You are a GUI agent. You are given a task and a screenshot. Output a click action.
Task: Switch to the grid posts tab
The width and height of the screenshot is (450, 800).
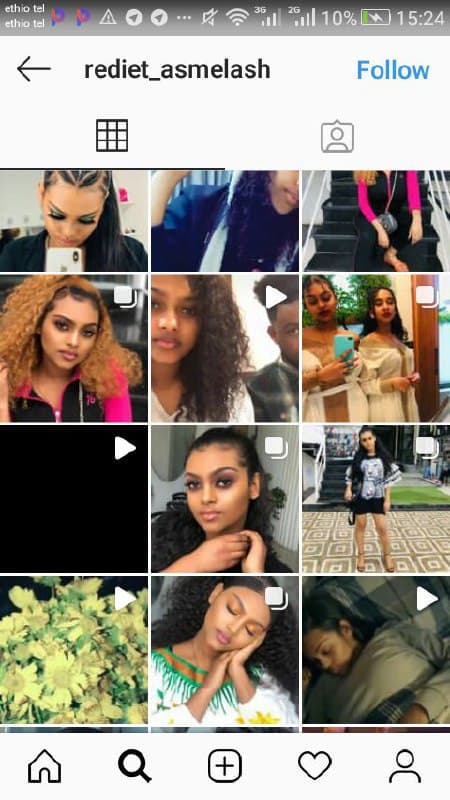pyautogui.click(x=112, y=136)
